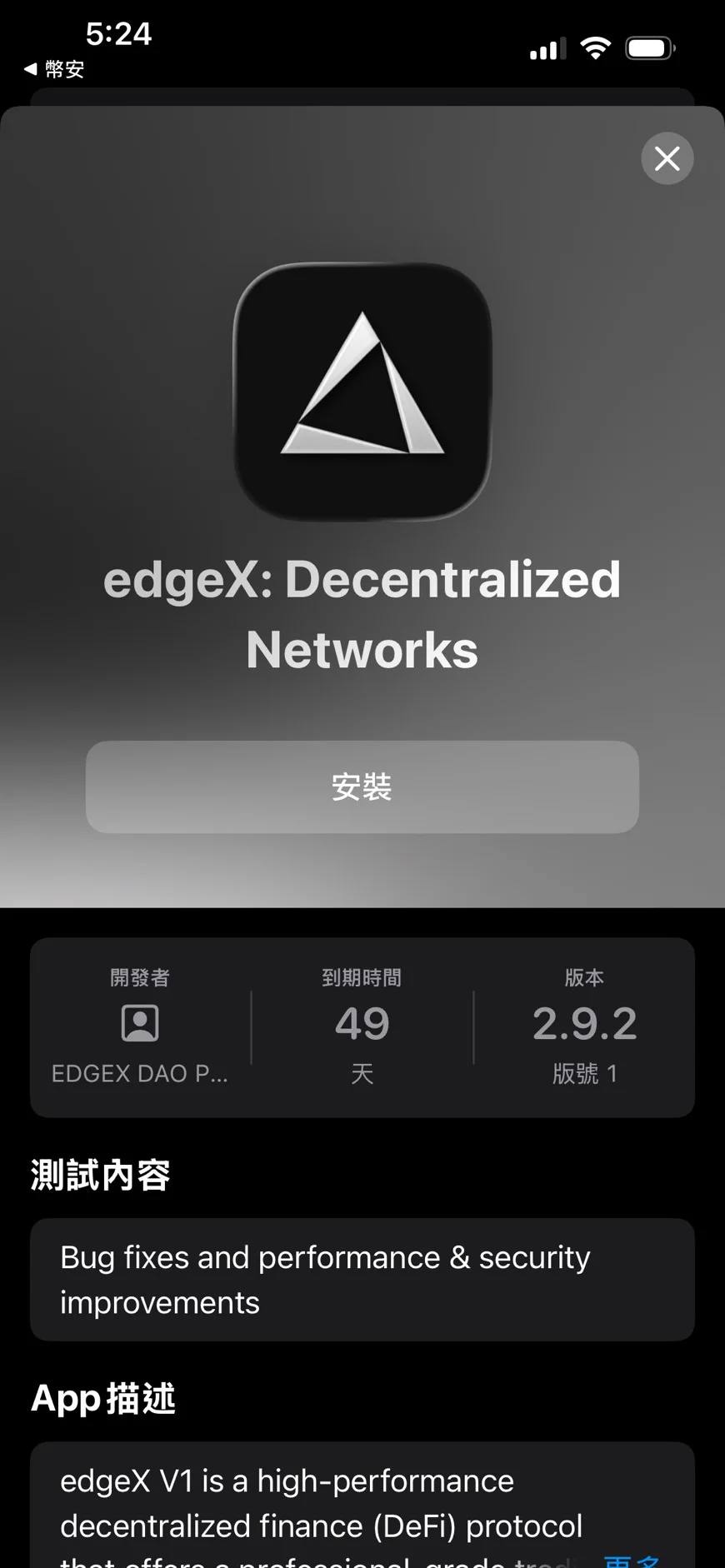Tap the 安裝 install button
Screen dimensions: 725x1568
(x=362, y=786)
